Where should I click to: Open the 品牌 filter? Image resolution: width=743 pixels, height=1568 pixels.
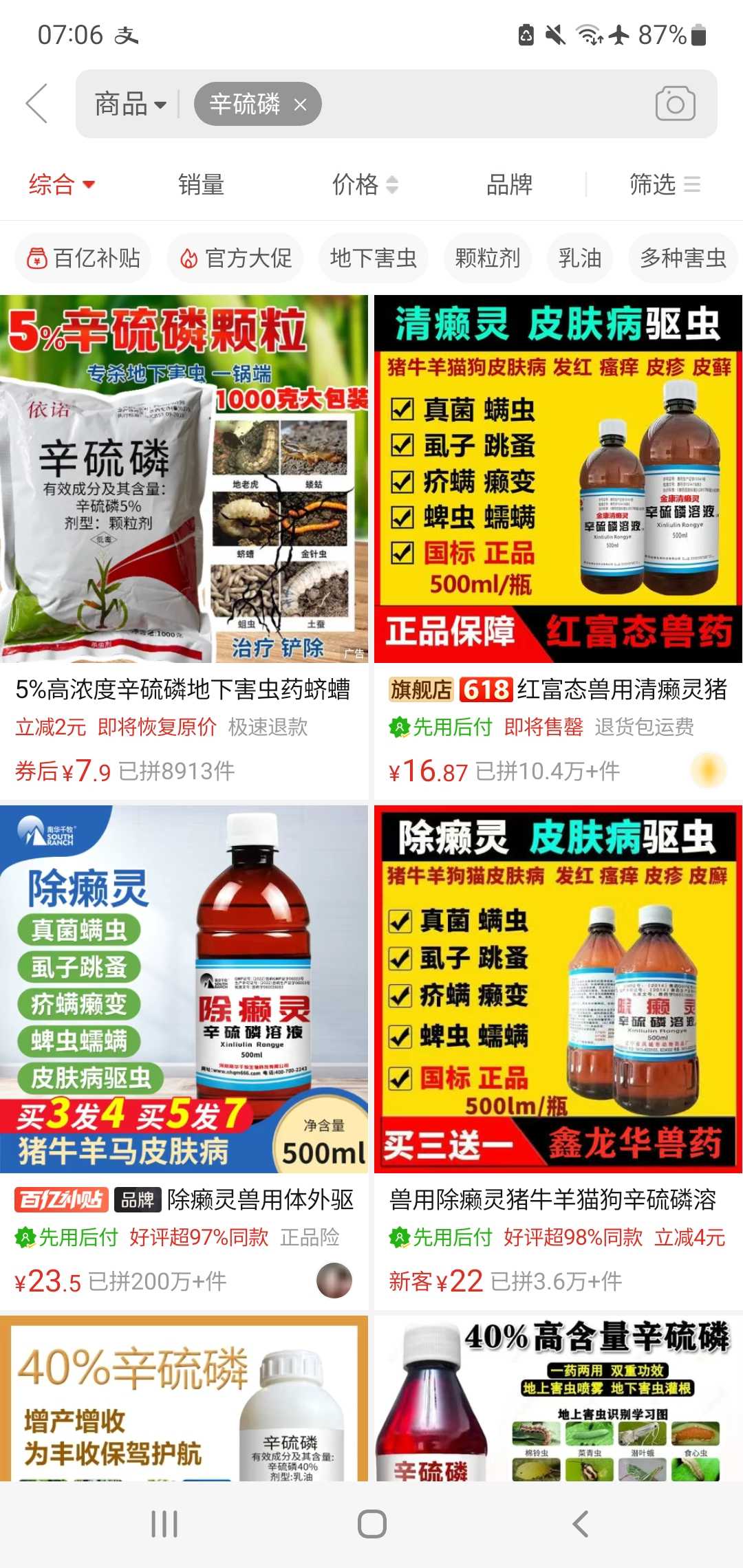point(509,184)
